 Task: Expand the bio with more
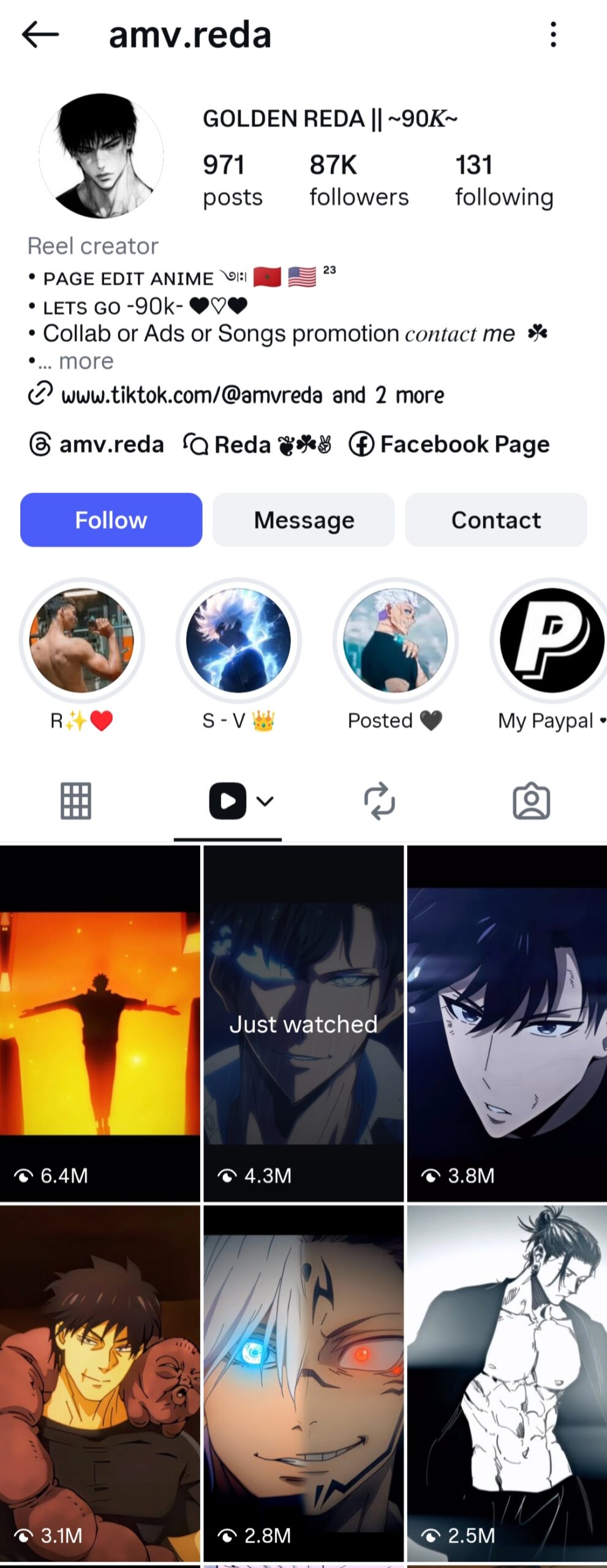tap(86, 361)
